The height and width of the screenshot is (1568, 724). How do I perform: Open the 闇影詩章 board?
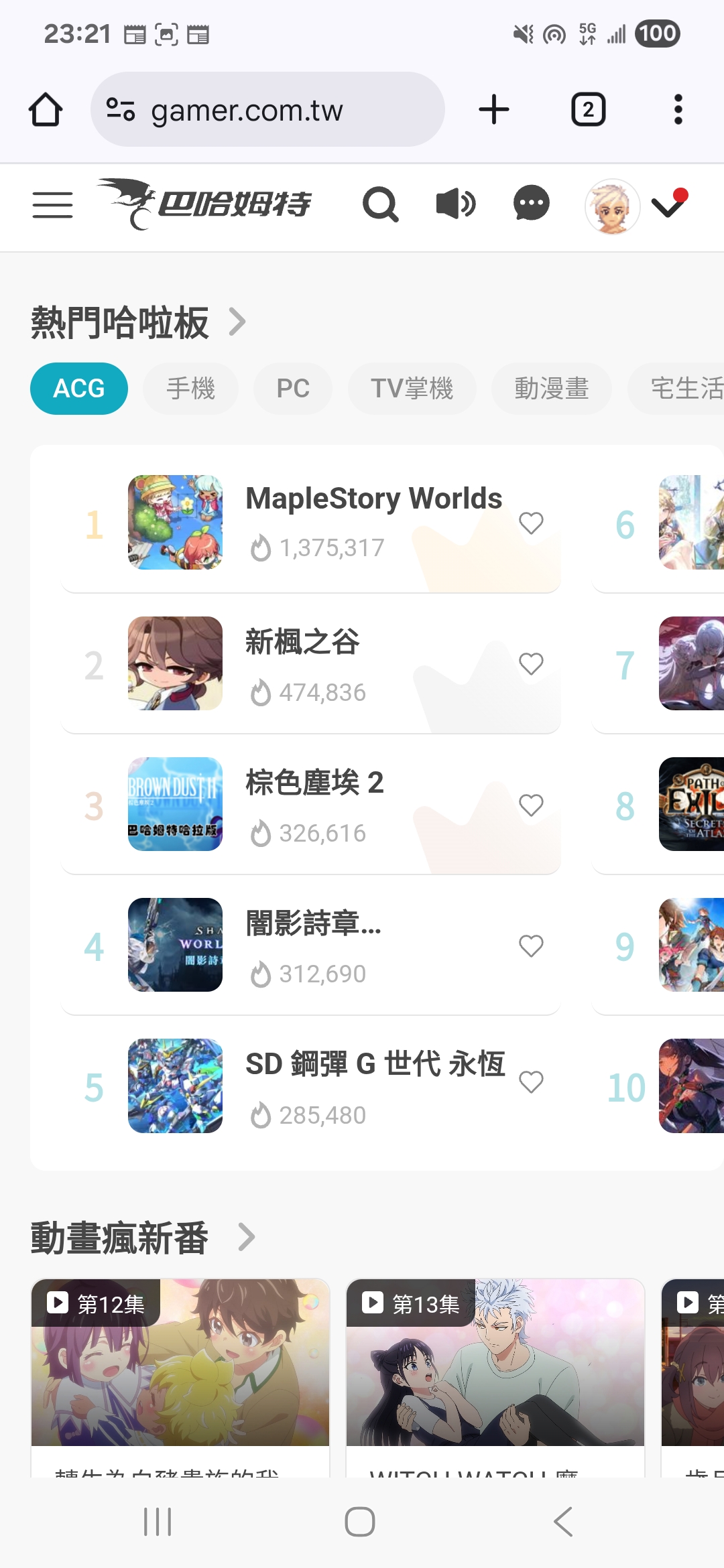tap(310, 945)
